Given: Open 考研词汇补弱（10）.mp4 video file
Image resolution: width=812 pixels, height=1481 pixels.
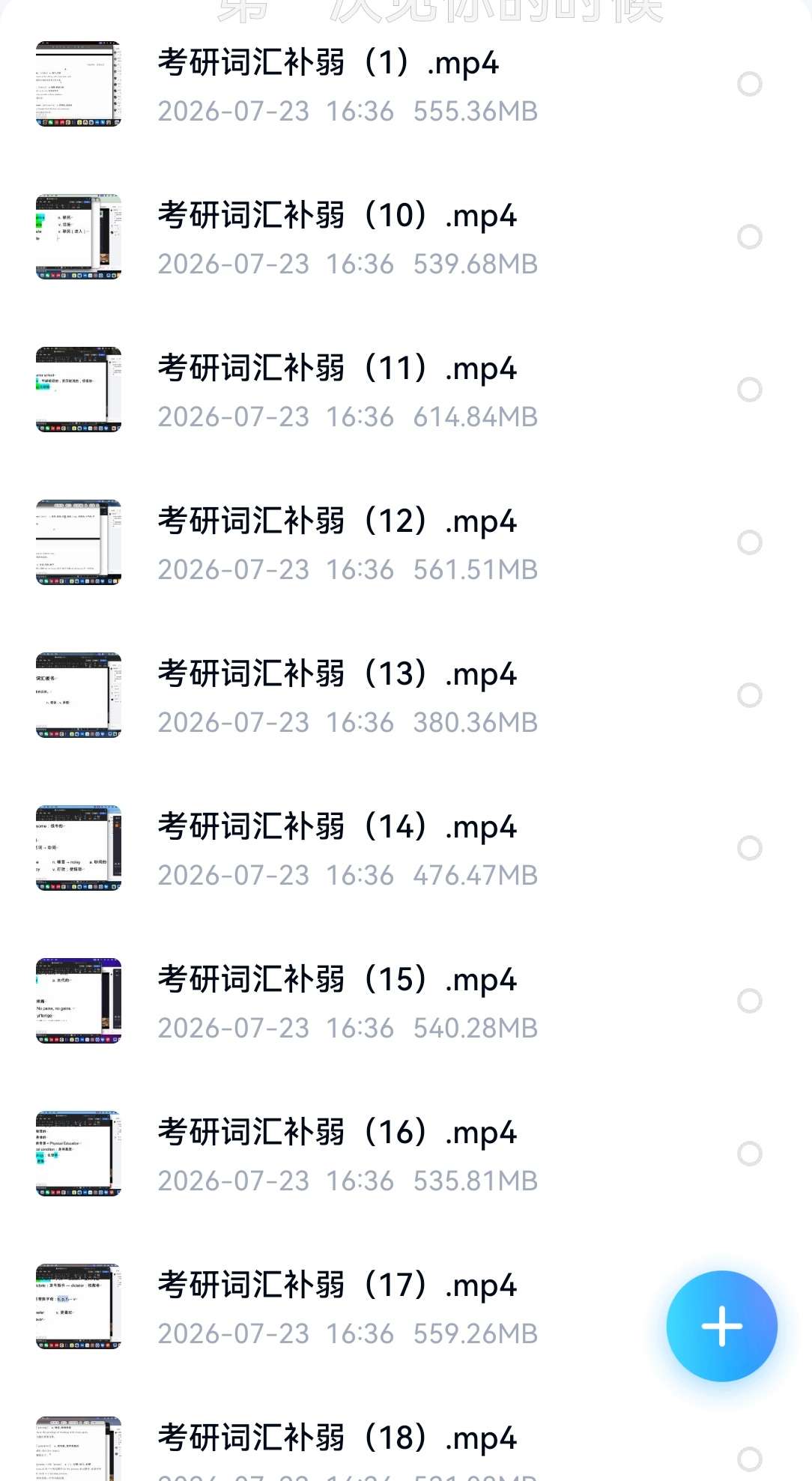Looking at the screenshot, I should [x=406, y=237].
